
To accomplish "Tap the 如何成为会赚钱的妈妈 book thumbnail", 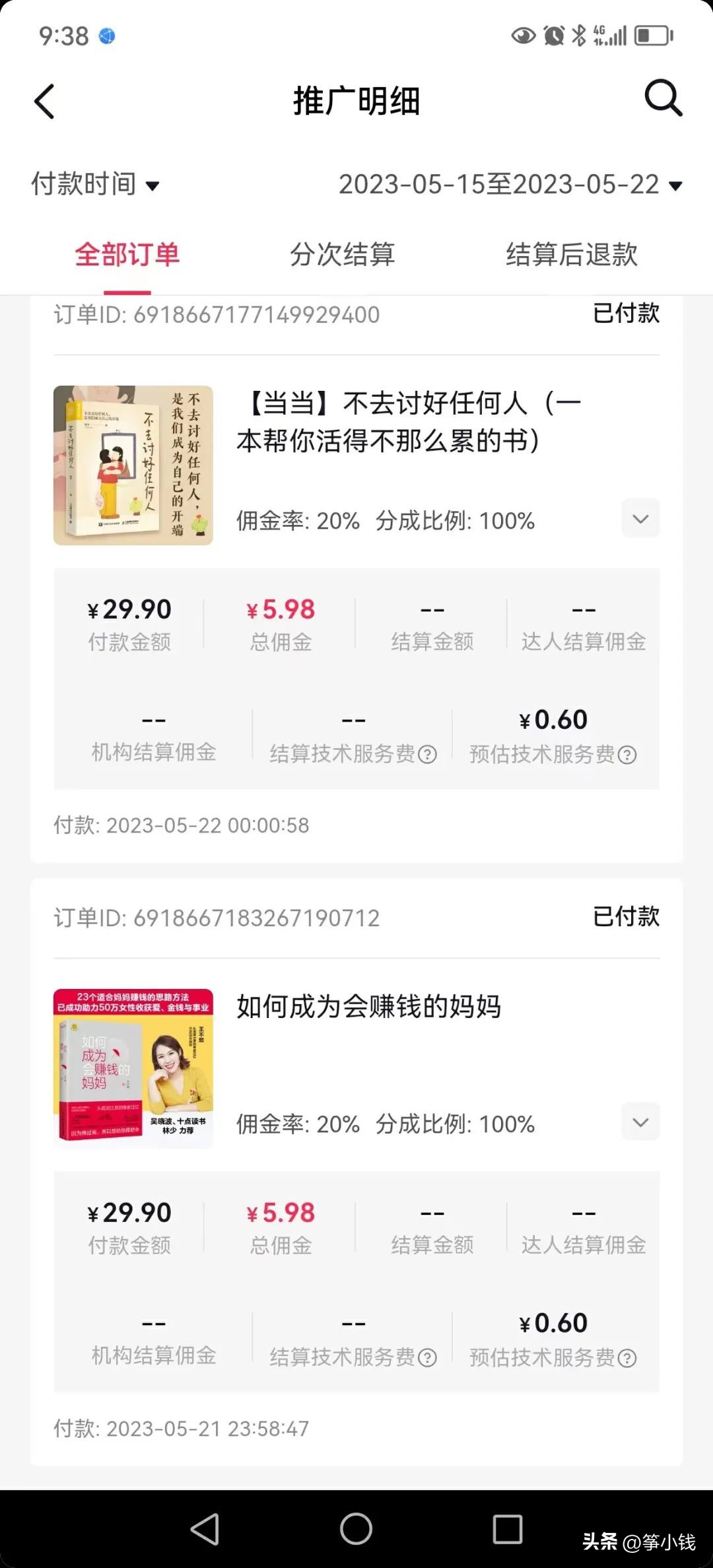I will (x=133, y=1068).
